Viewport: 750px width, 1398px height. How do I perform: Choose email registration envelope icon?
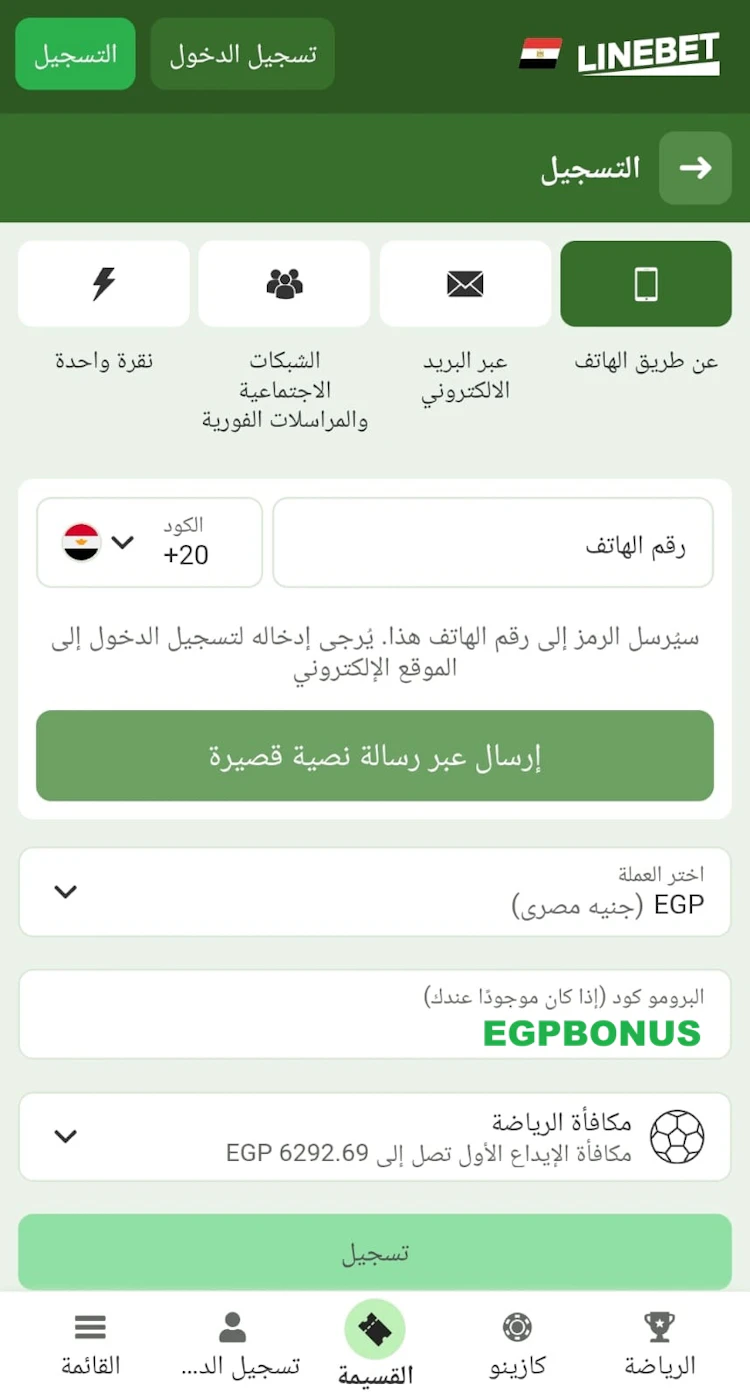point(465,283)
